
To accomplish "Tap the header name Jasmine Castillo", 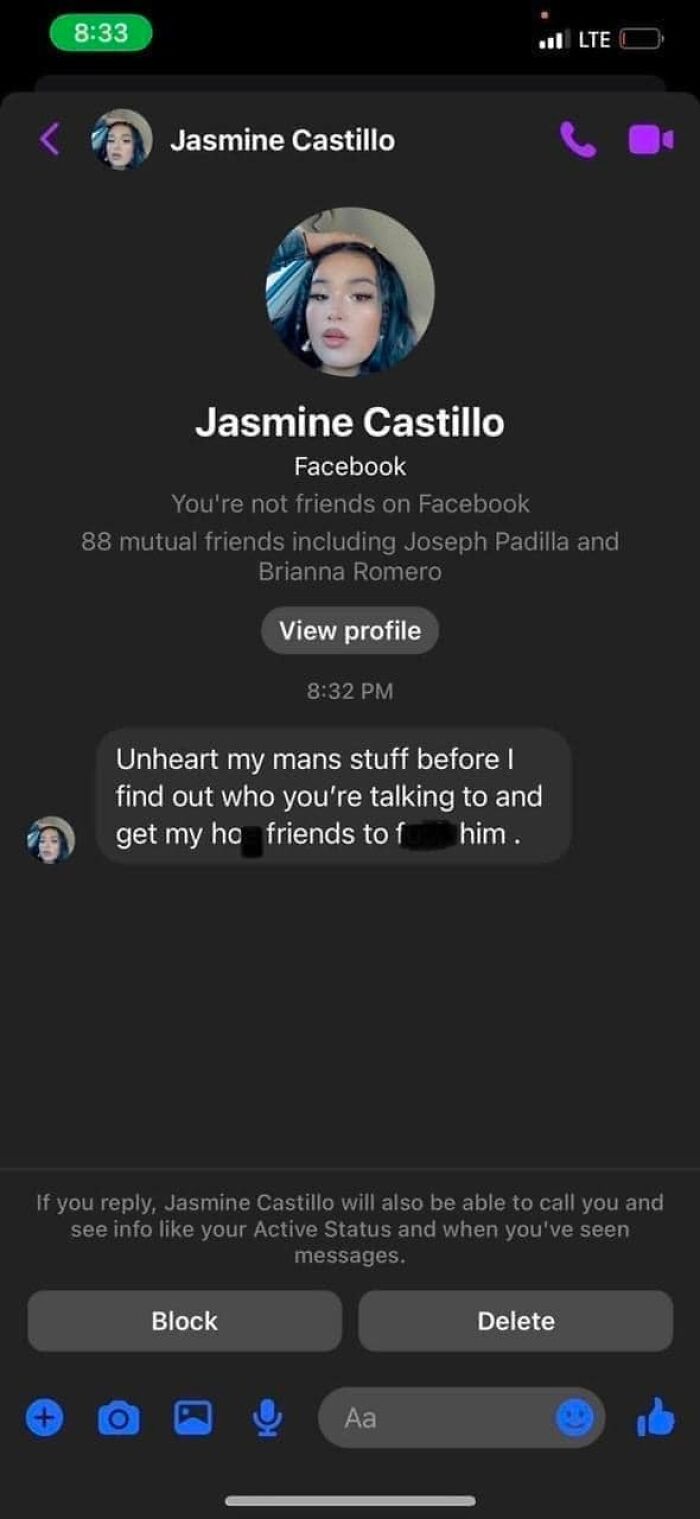I will 282,140.
